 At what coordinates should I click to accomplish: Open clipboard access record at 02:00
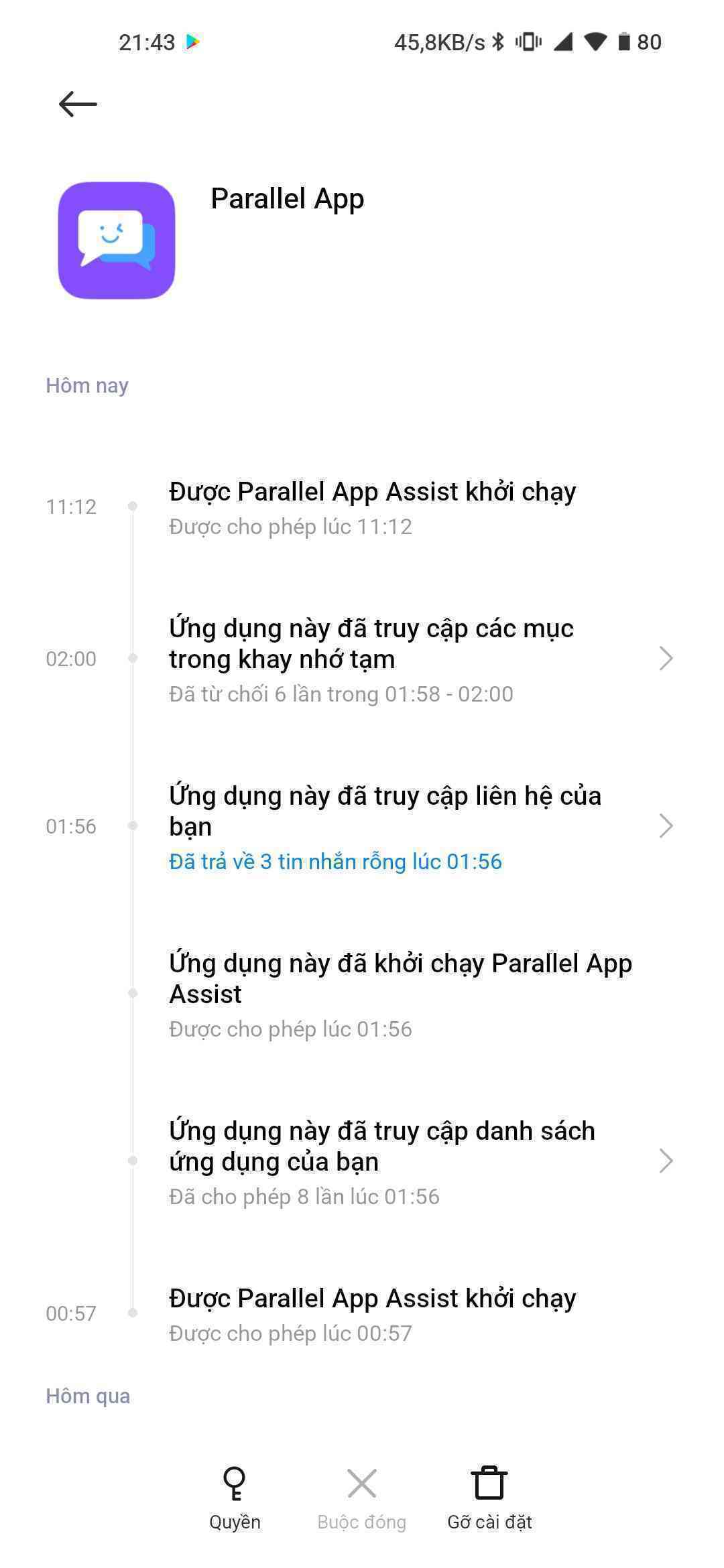pos(362,659)
